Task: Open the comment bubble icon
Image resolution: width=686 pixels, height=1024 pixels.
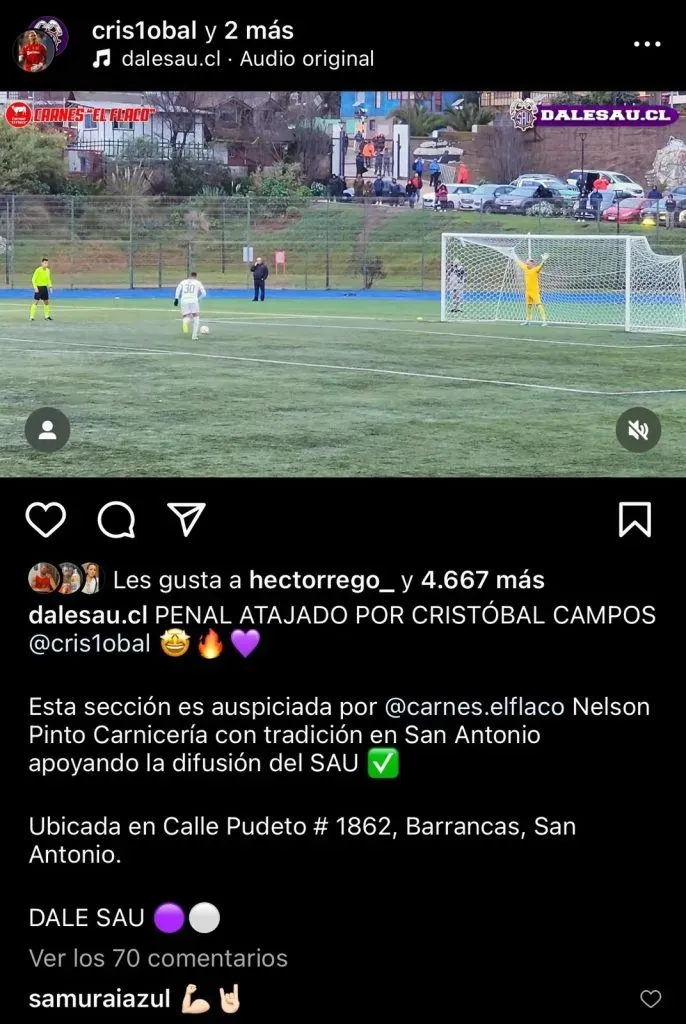Action: (x=116, y=520)
